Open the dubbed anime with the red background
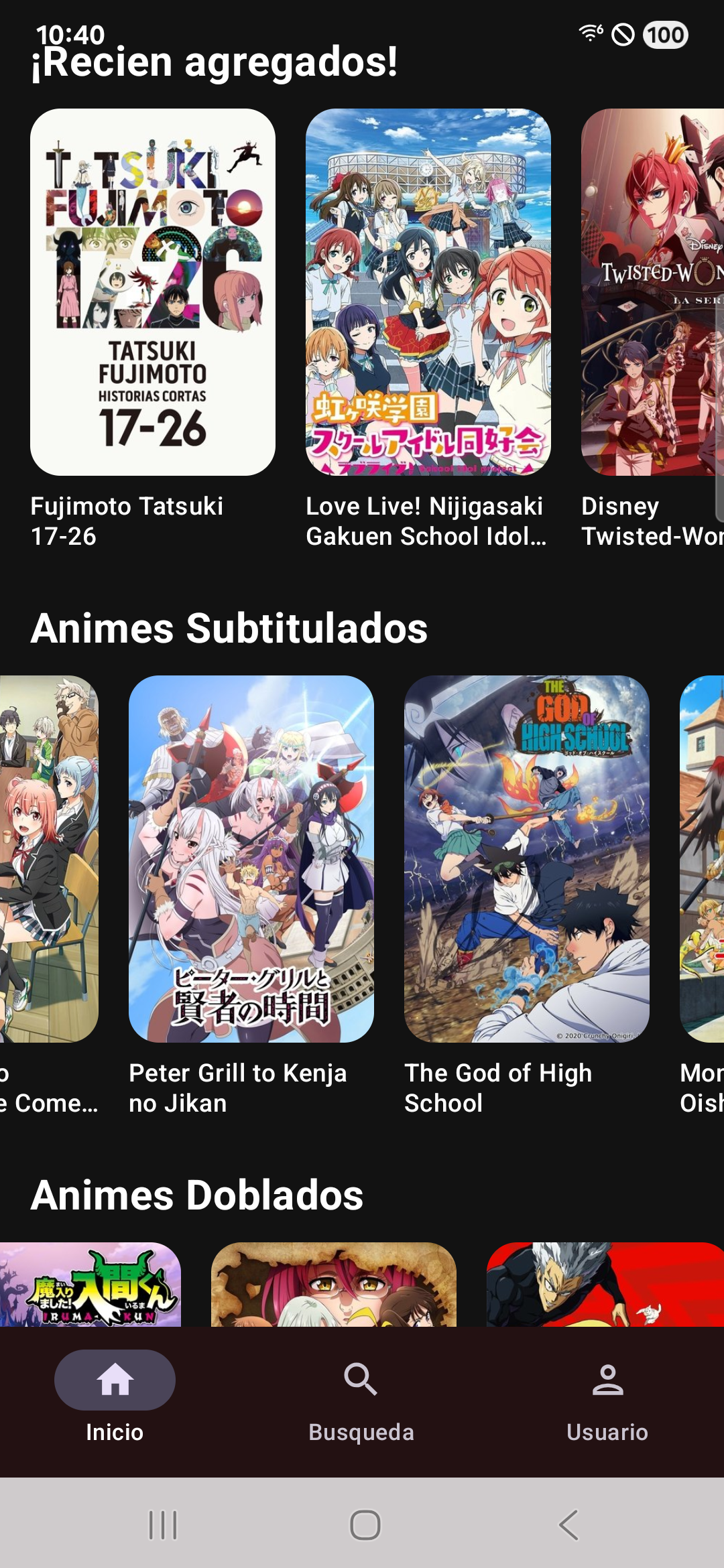 coord(603,1284)
